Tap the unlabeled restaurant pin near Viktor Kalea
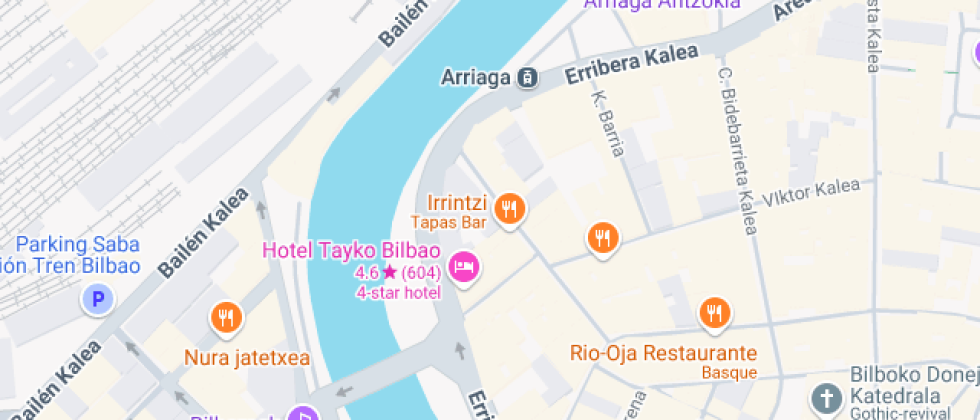This screenshot has height=420, width=980. click(x=603, y=238)
